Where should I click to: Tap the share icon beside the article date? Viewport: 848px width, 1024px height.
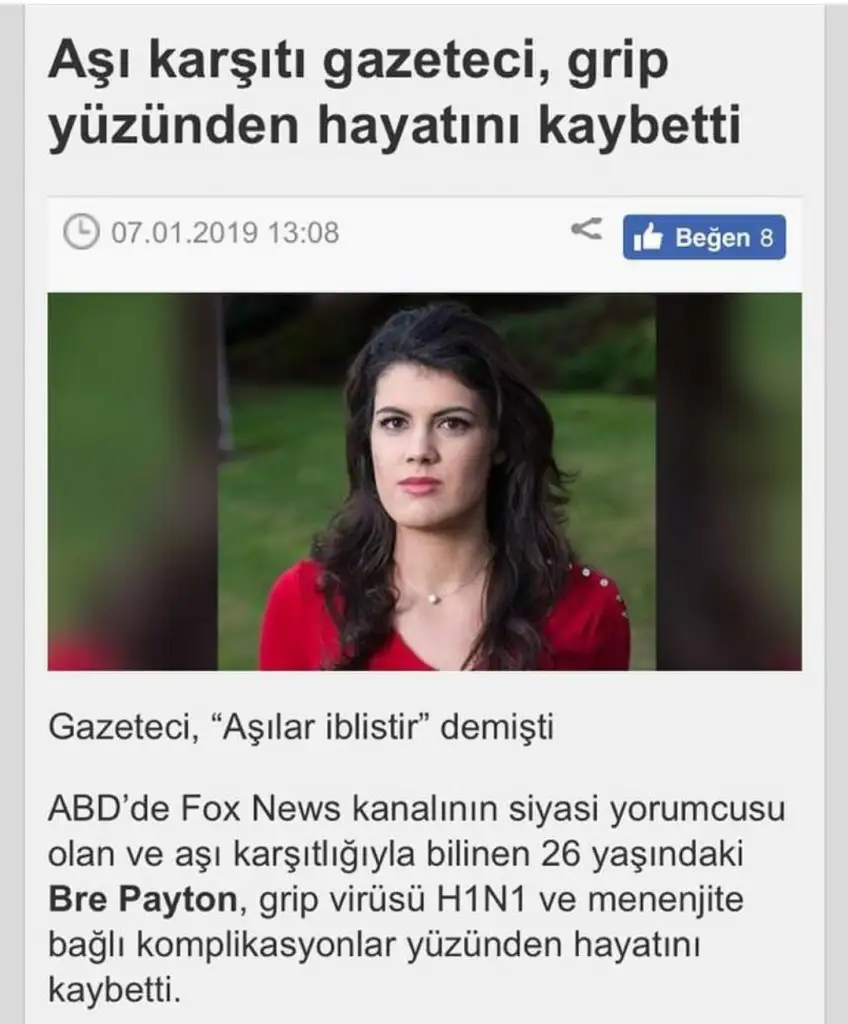[x=586, y=231]
